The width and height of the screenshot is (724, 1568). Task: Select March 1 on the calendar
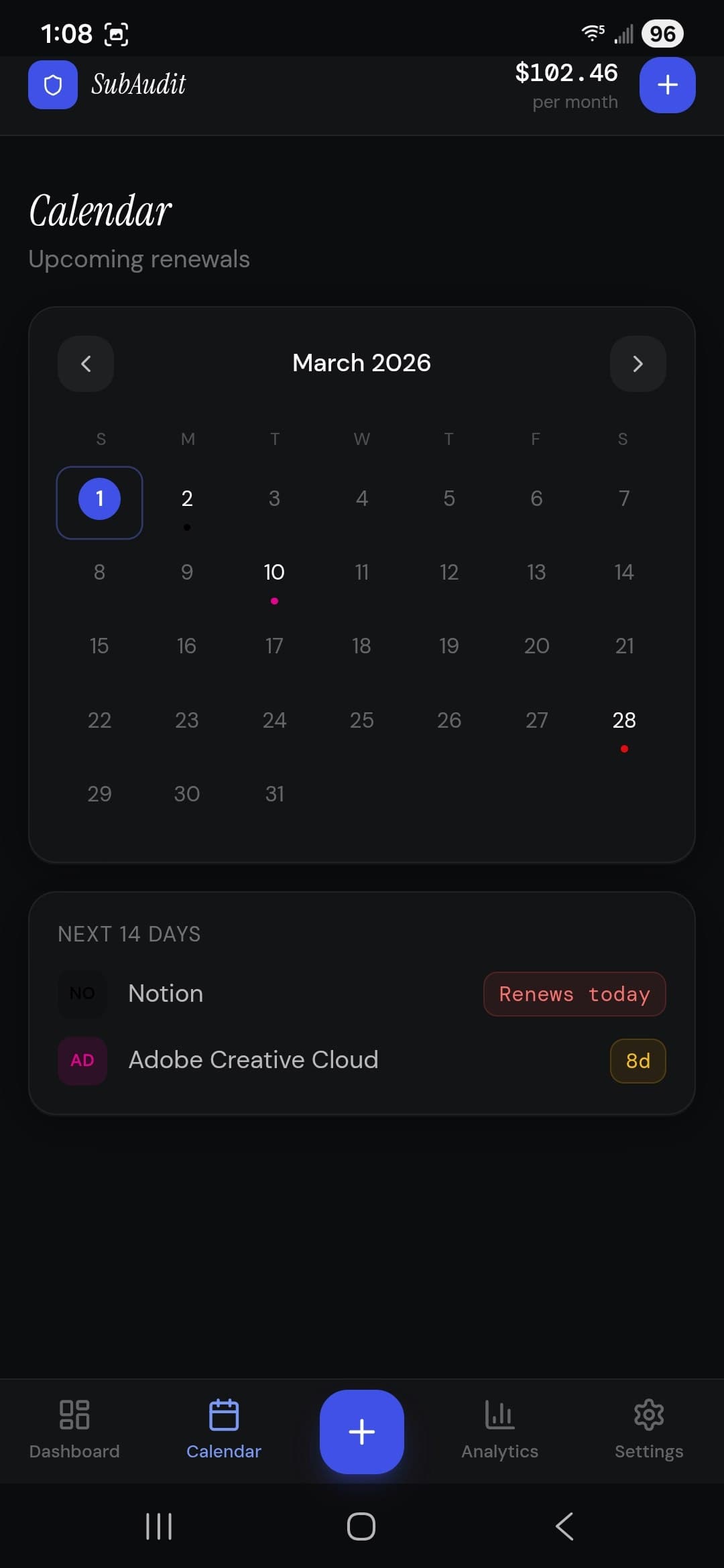pos(99,499)
